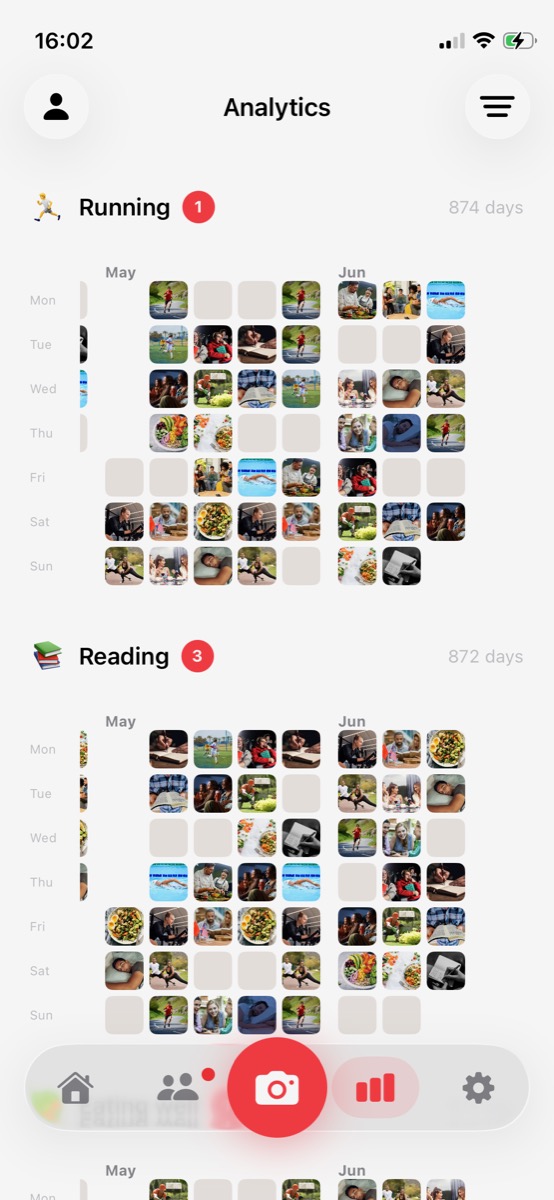Open the filter menu icon

(x=497, y=107)
